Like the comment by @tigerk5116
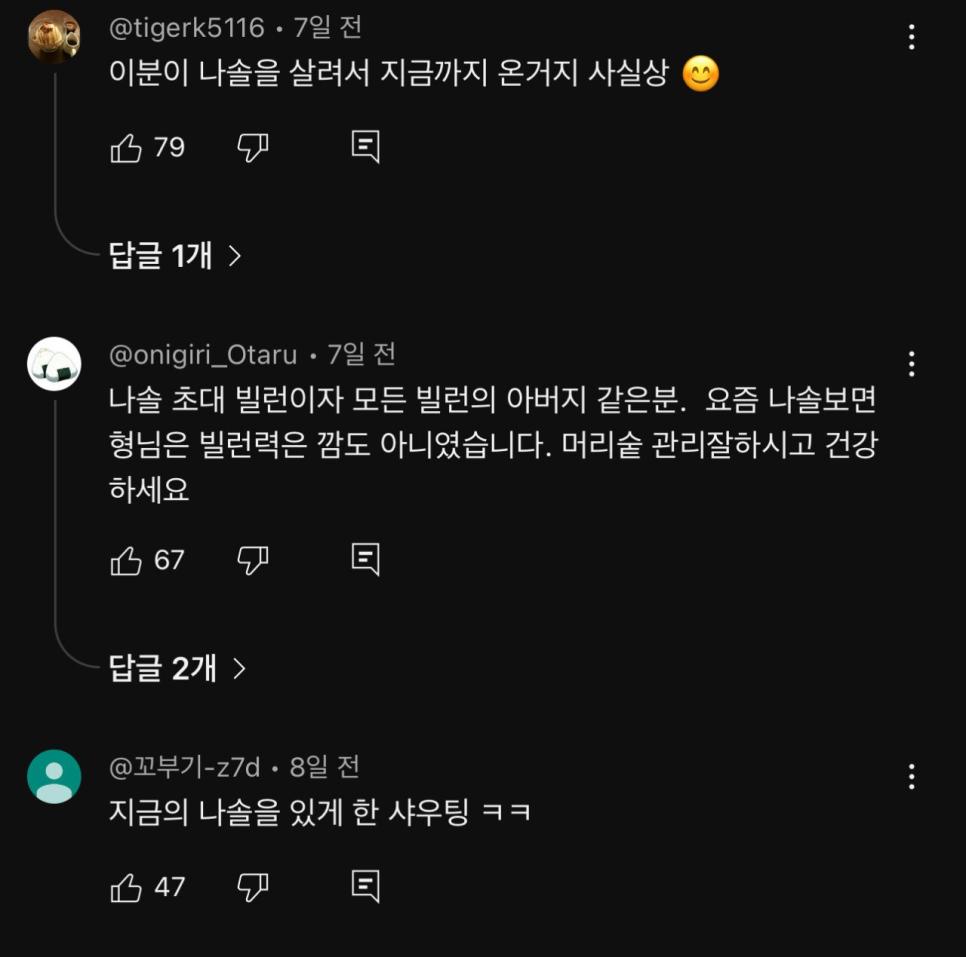Image resolution: width=966 pixels, height=957 pixels. (126, 149)
